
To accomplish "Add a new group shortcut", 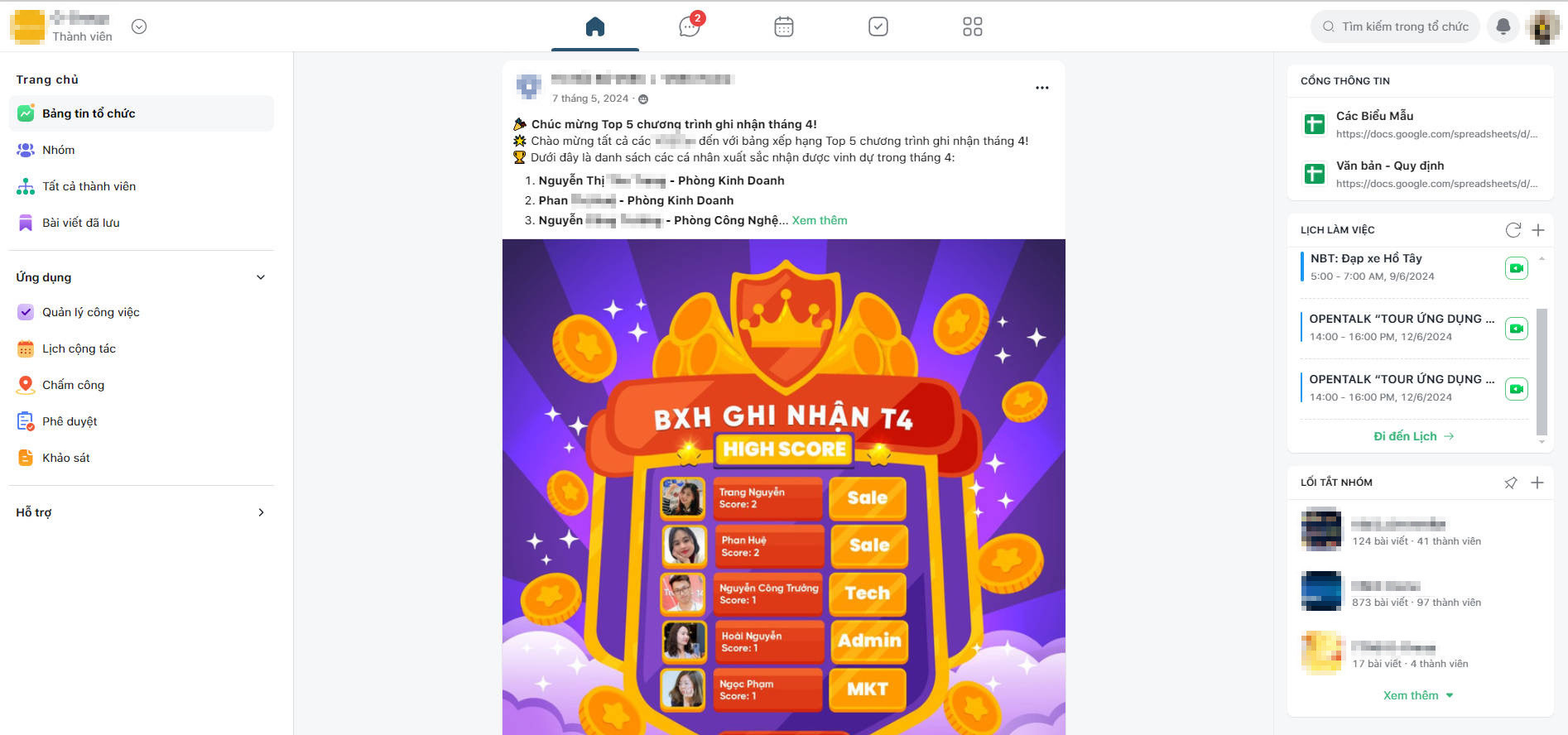I will pos(1537,483).
